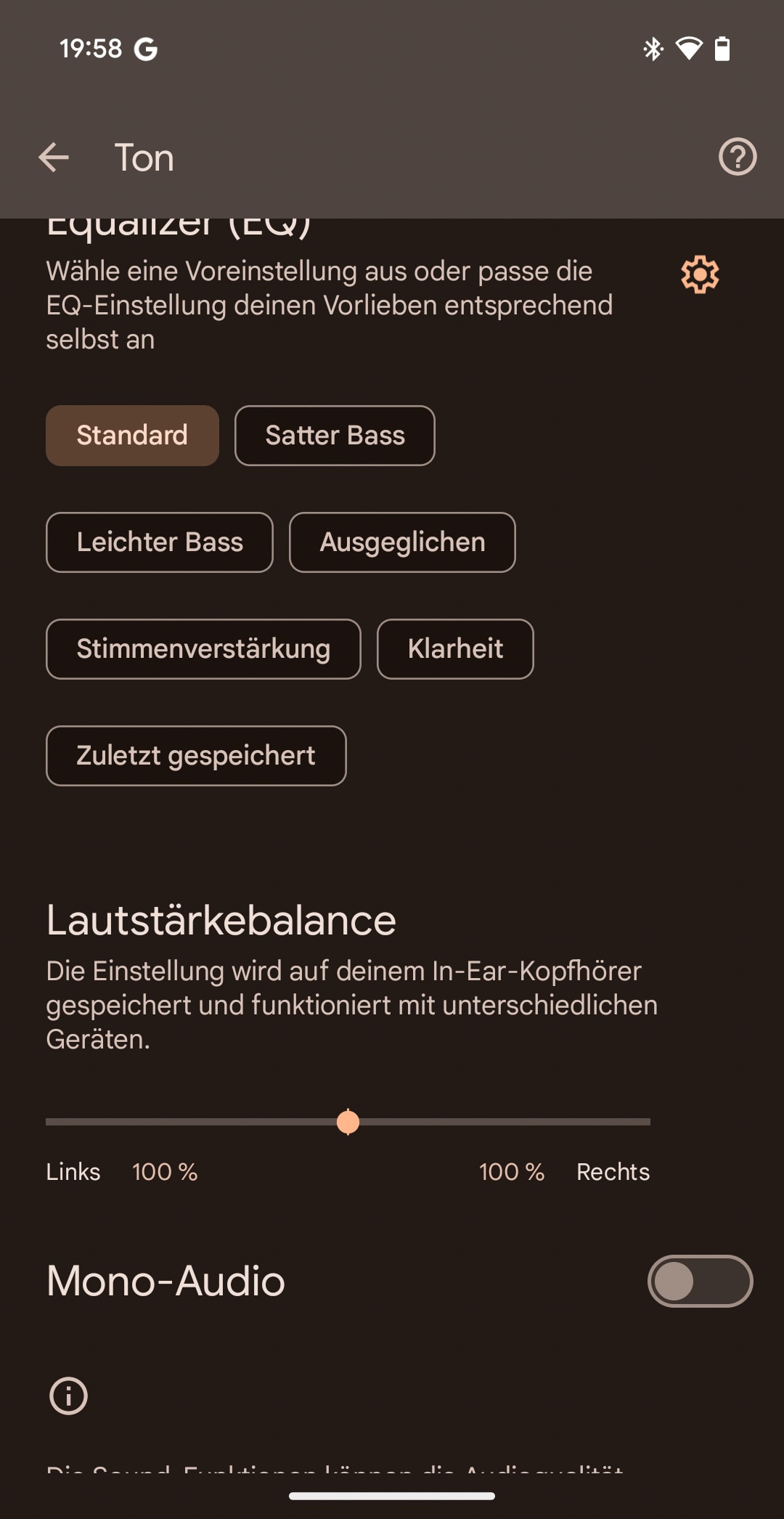Open custom EQ settings gear
Viewport: 784px width, 1519px height.
(699, 274)
